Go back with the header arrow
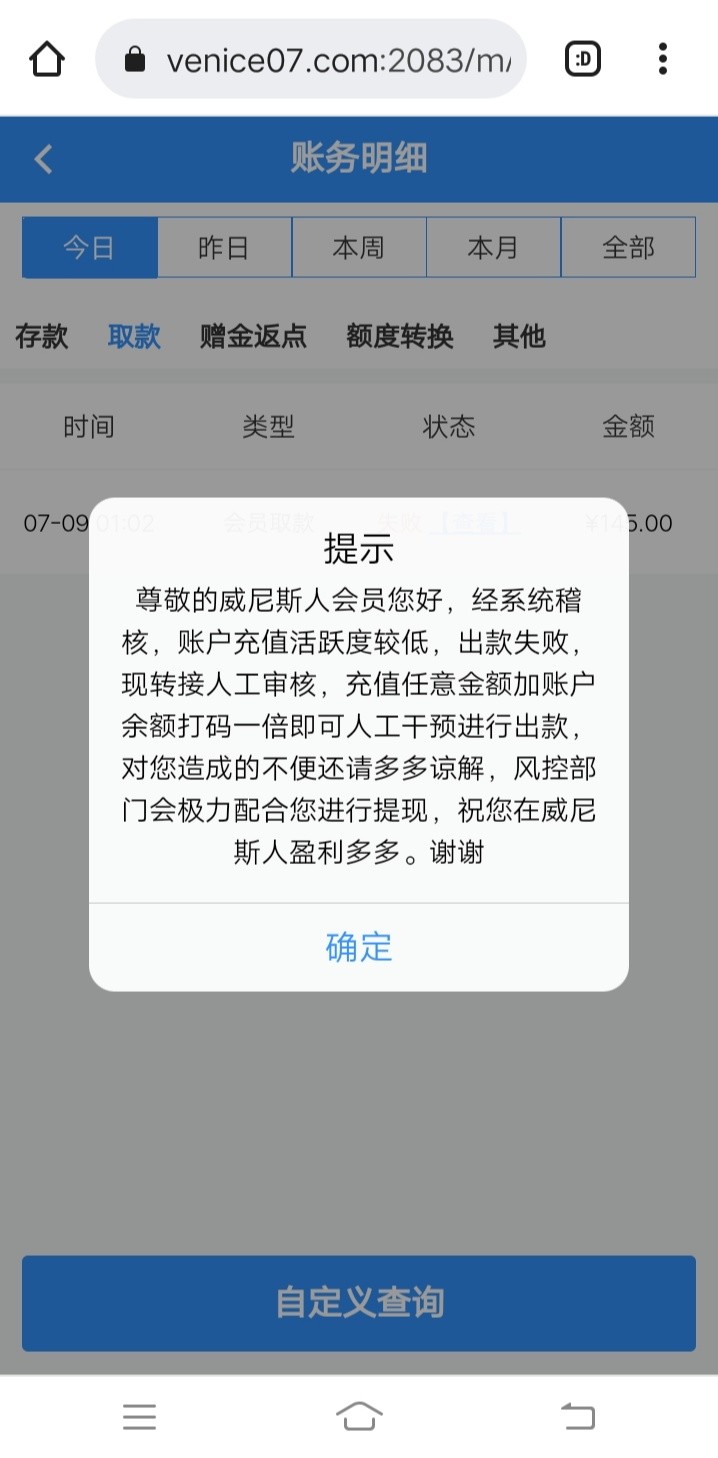The image size is (718, 1458). pyautogui.click(x=43, y=159)
